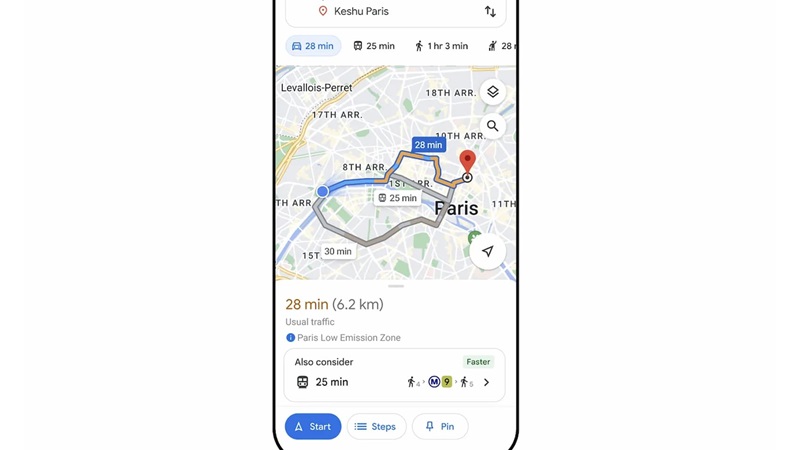Screen dimensions: 800x450
Task: Switch to transit 25 min mode
Action: 374,46
